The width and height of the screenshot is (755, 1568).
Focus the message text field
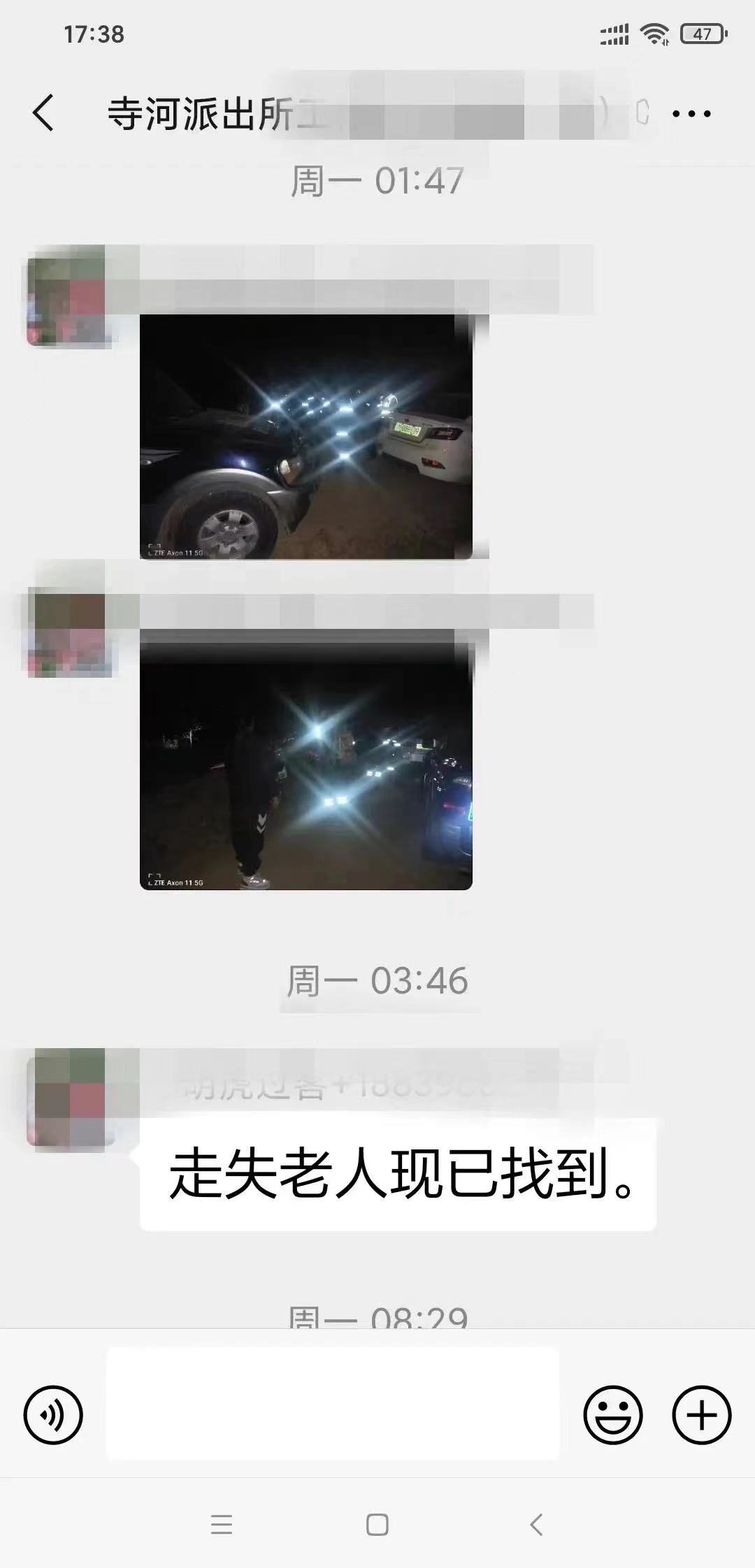(x=333, y=1403)
